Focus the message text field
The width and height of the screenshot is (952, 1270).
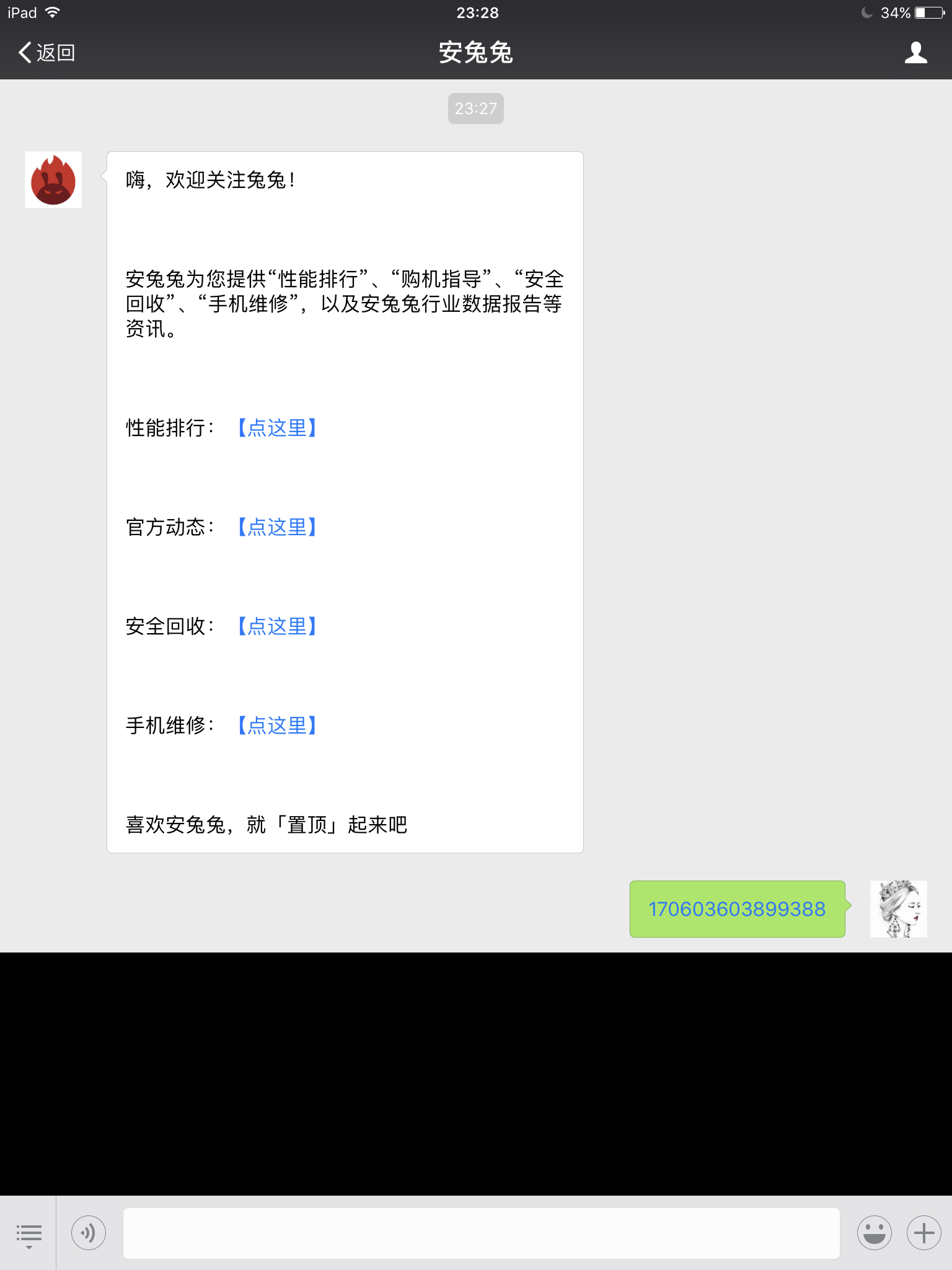click(481, 1233)
